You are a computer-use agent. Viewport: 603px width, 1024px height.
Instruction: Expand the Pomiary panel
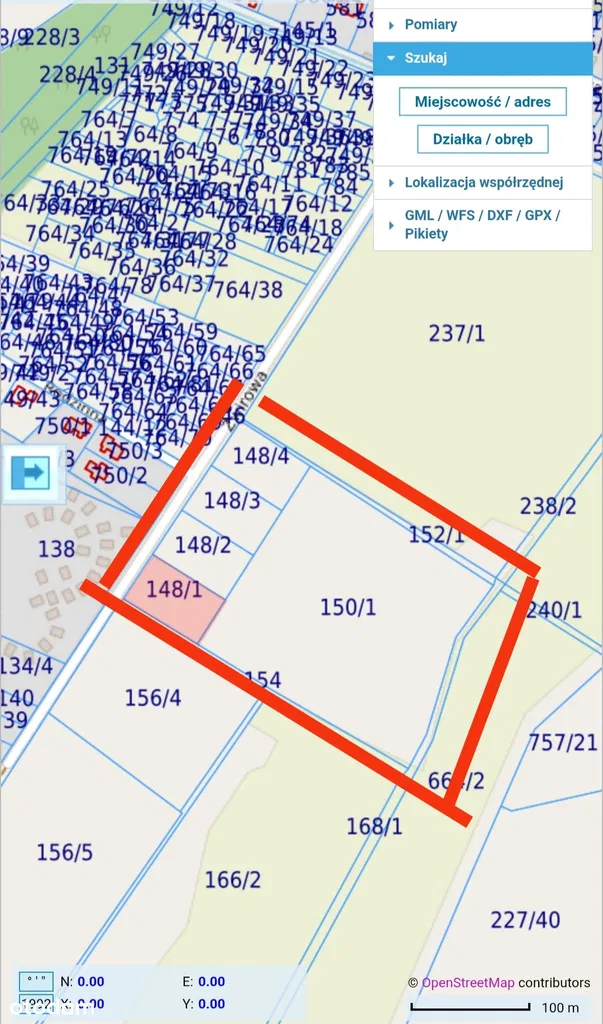430,24
